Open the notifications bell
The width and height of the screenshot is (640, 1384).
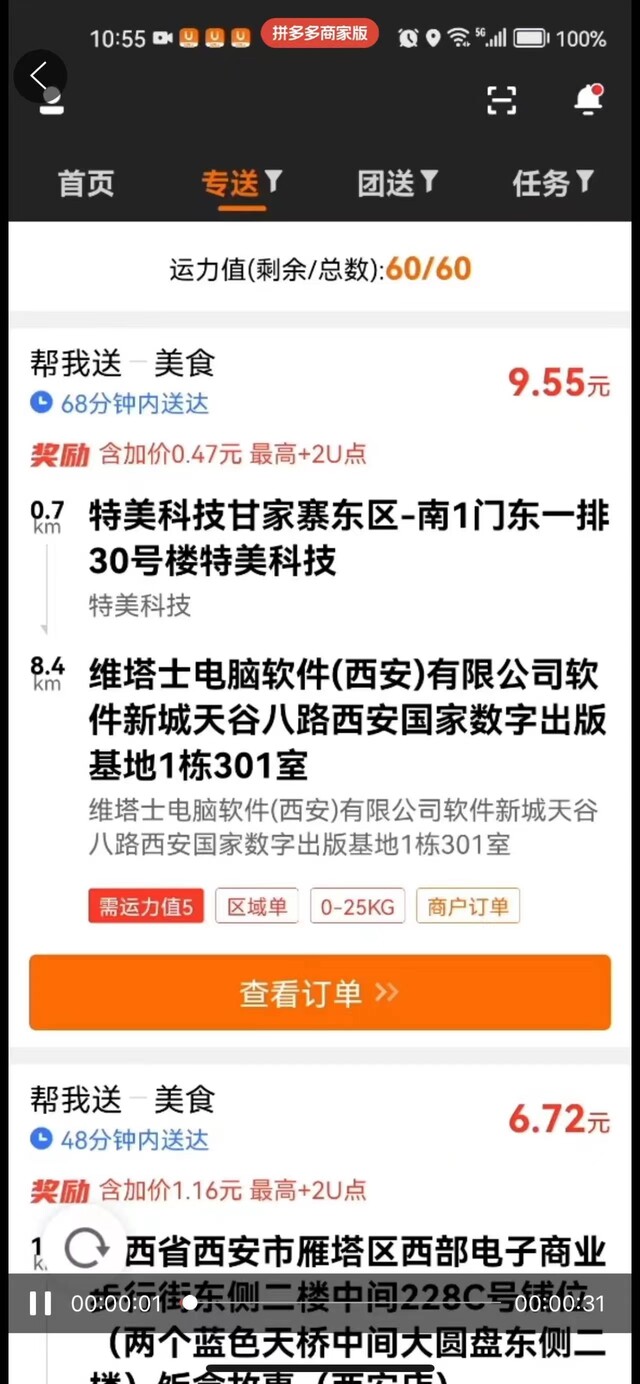(589, 99)
